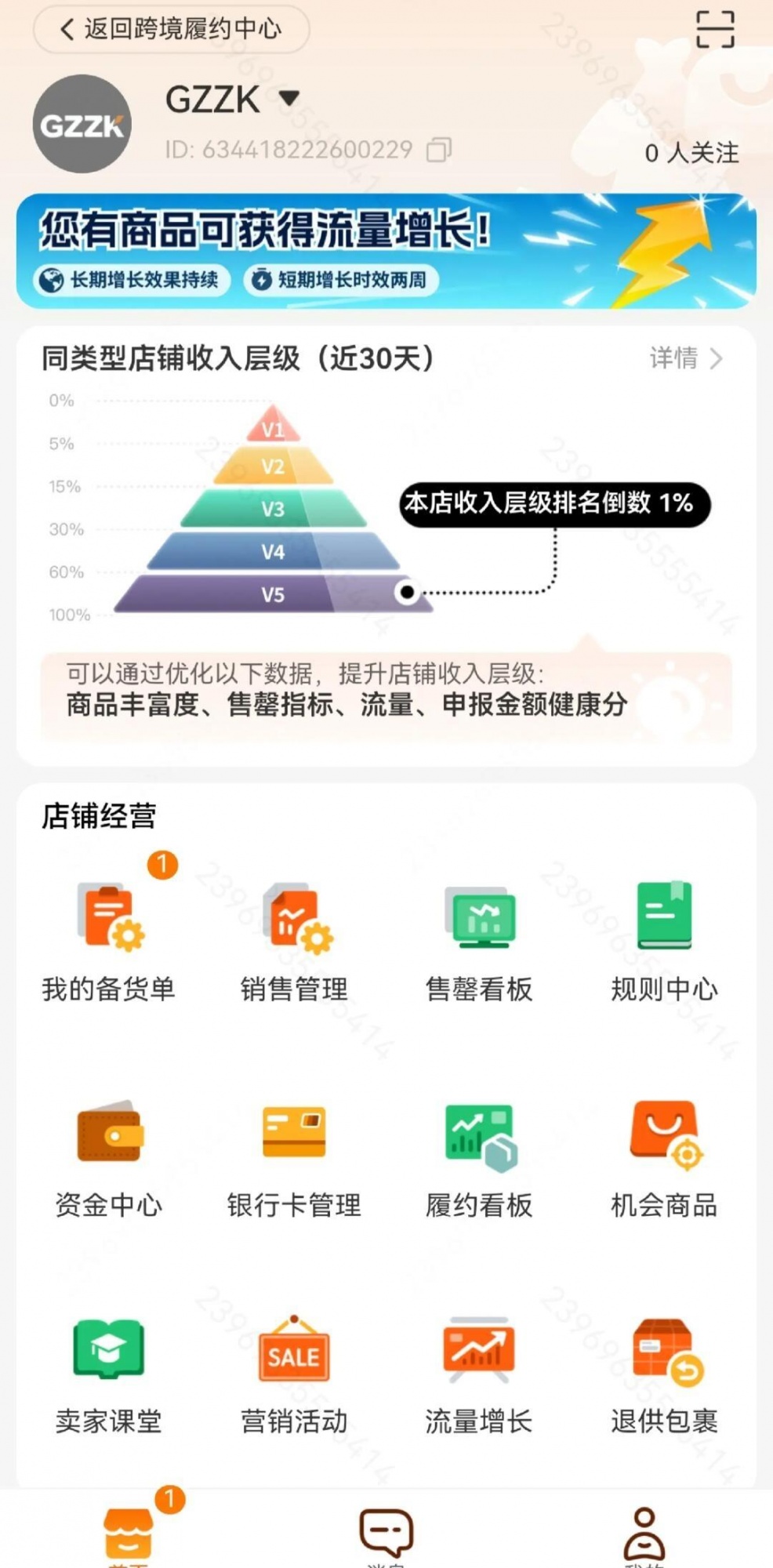The width and height of the screenshot is (773, 1568).
Task: Open 资金中心
Action: [x=109, y=1156]
